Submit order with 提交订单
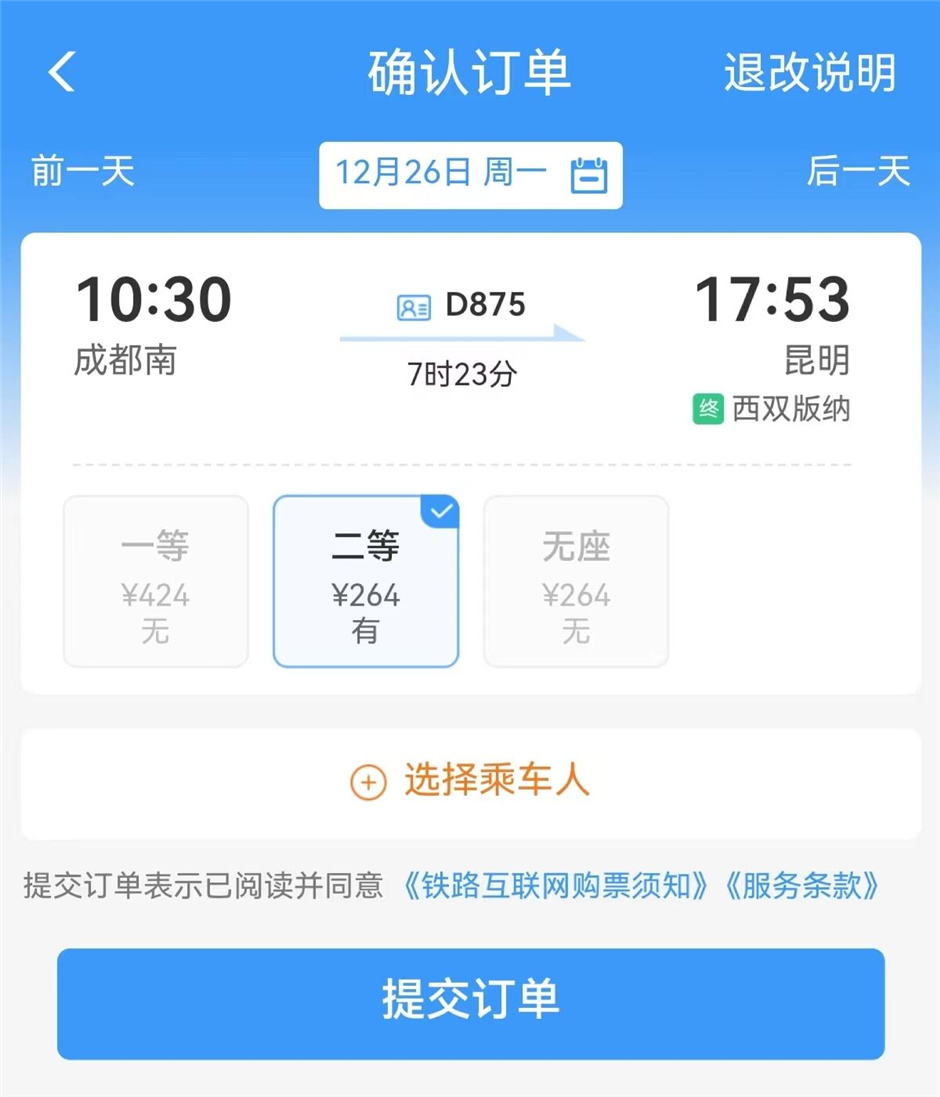Viewport: 940px width, 1097px height. 470,1003
